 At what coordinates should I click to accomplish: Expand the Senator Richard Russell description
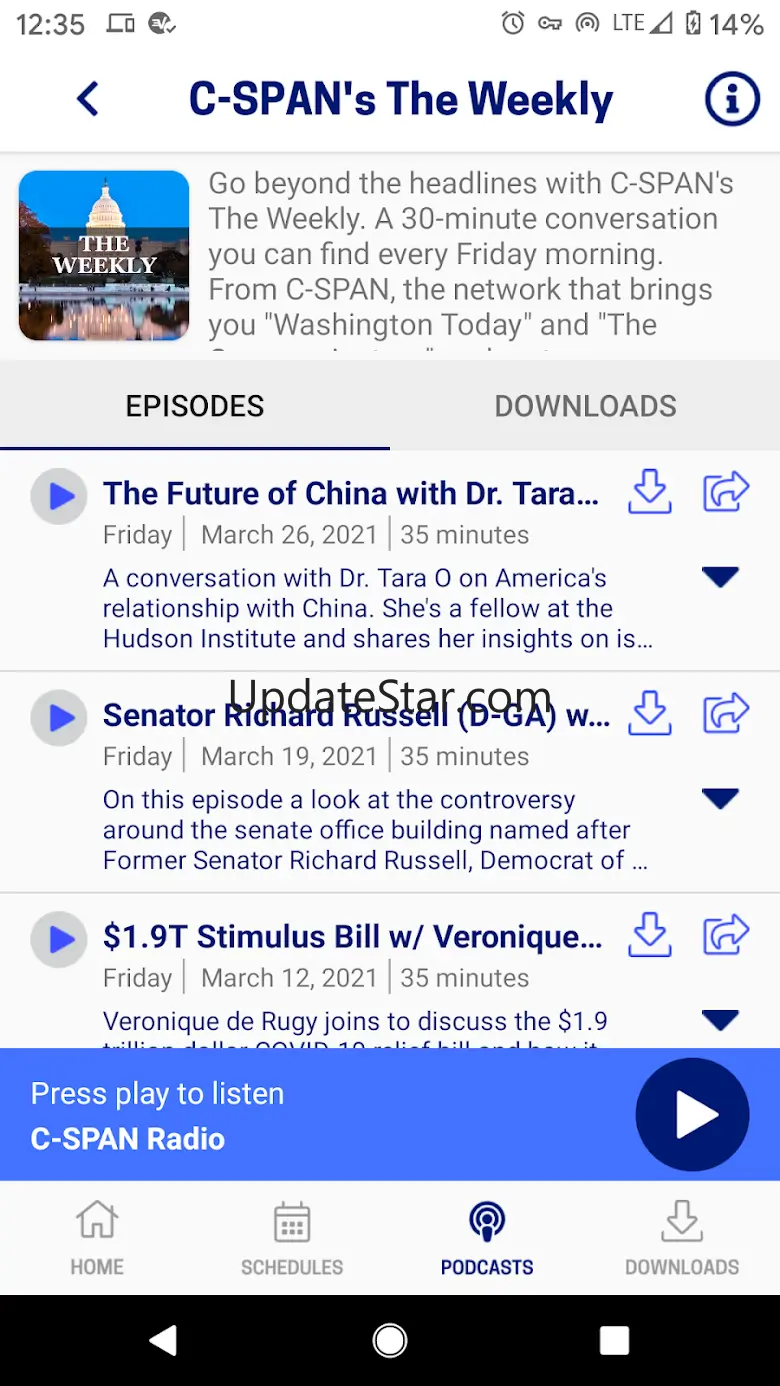720,798
